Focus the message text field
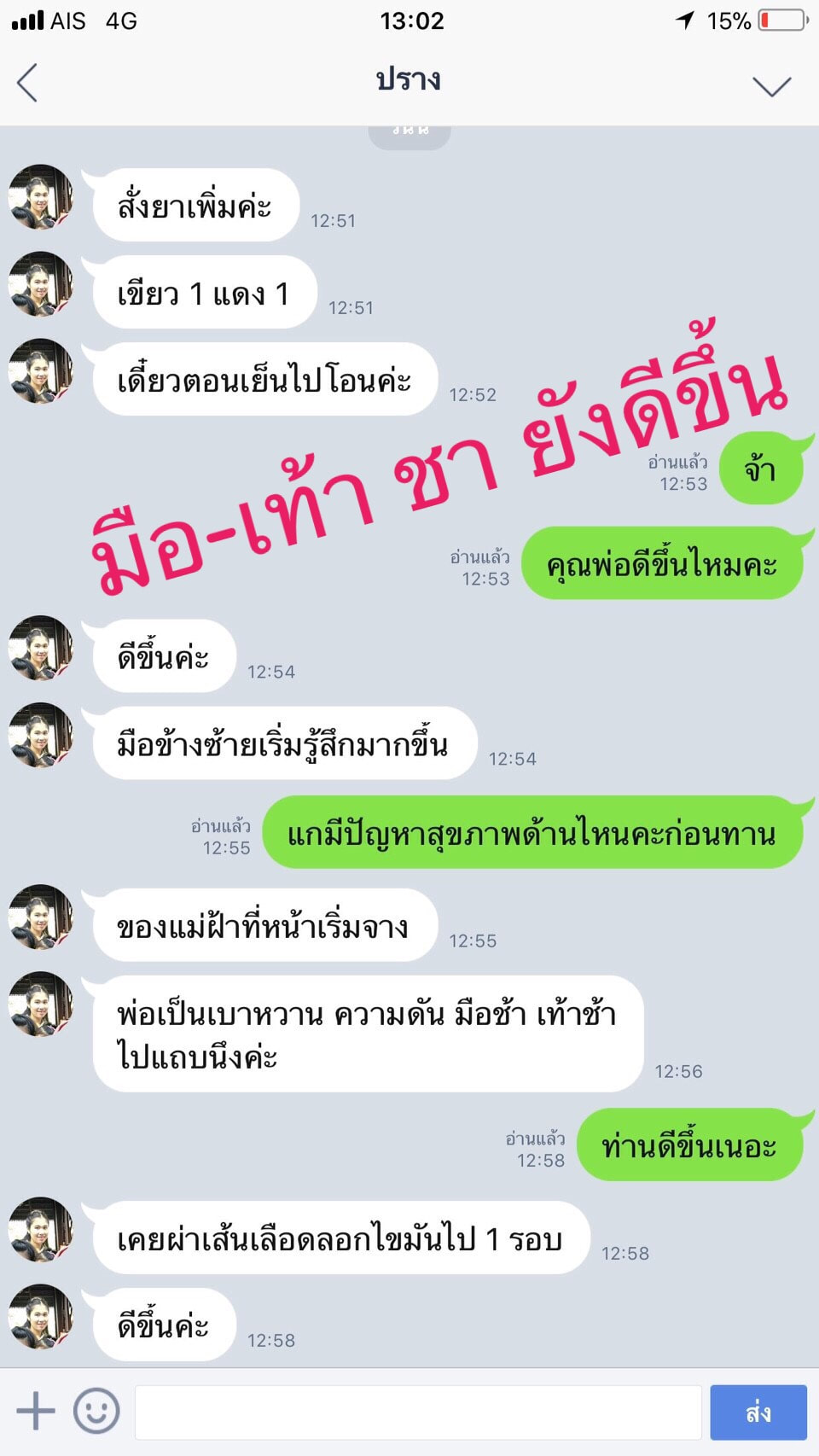The width and height of the screenshot is (819, 1456). click(418, 1412)
